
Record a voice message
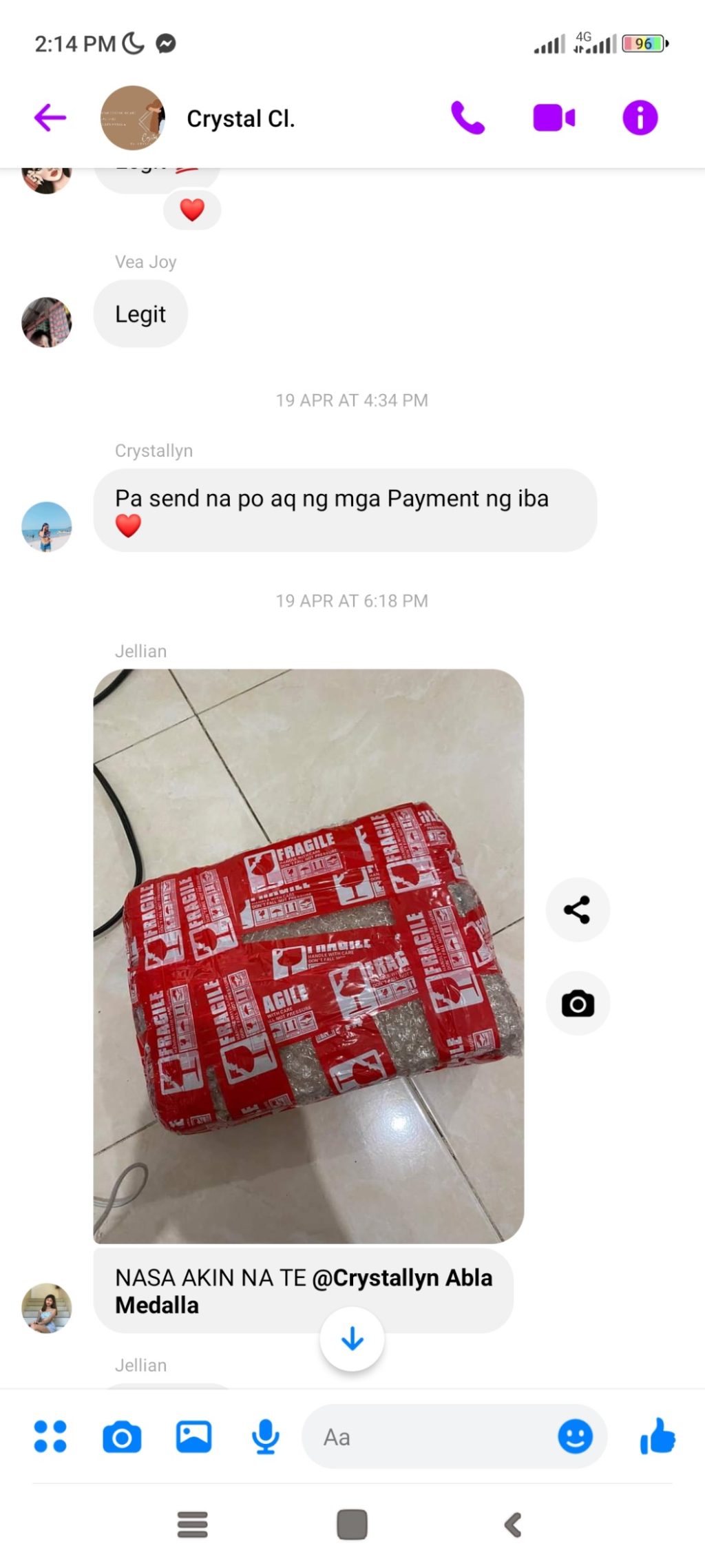point(265,1436)
